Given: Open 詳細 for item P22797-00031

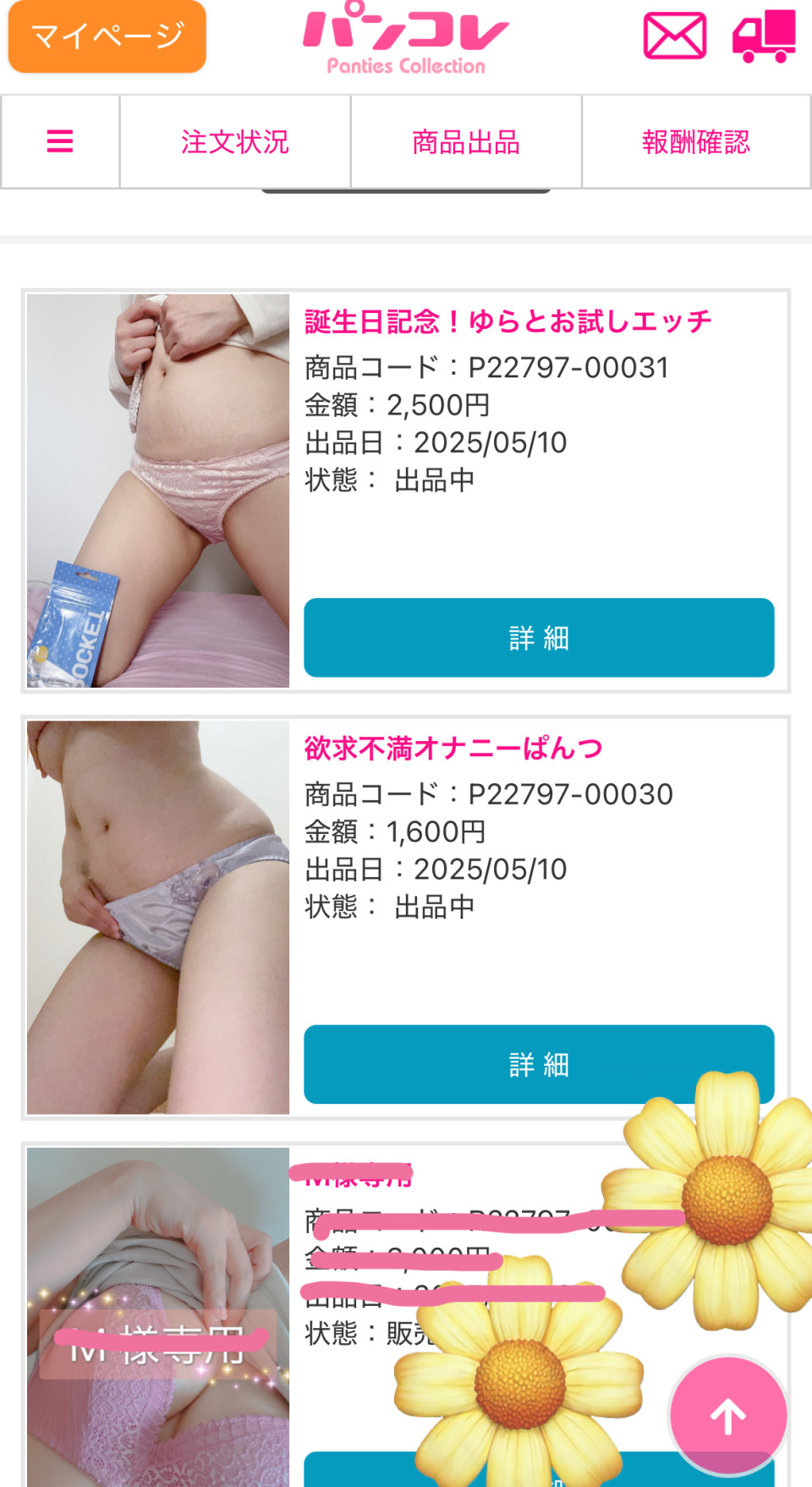Looking at the screenshot, I should click(x=539, y=638).
